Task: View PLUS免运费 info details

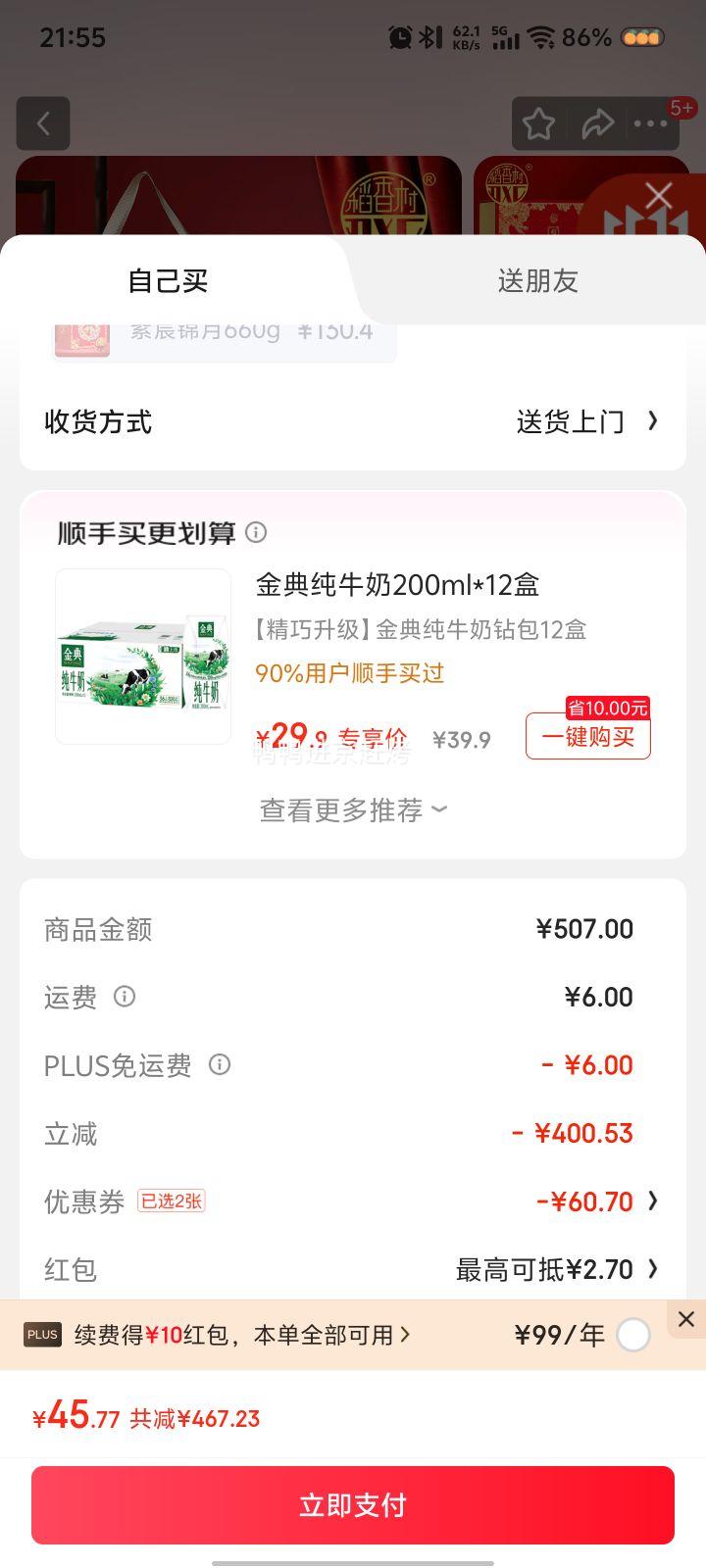Action: [x=220, y=1065]
